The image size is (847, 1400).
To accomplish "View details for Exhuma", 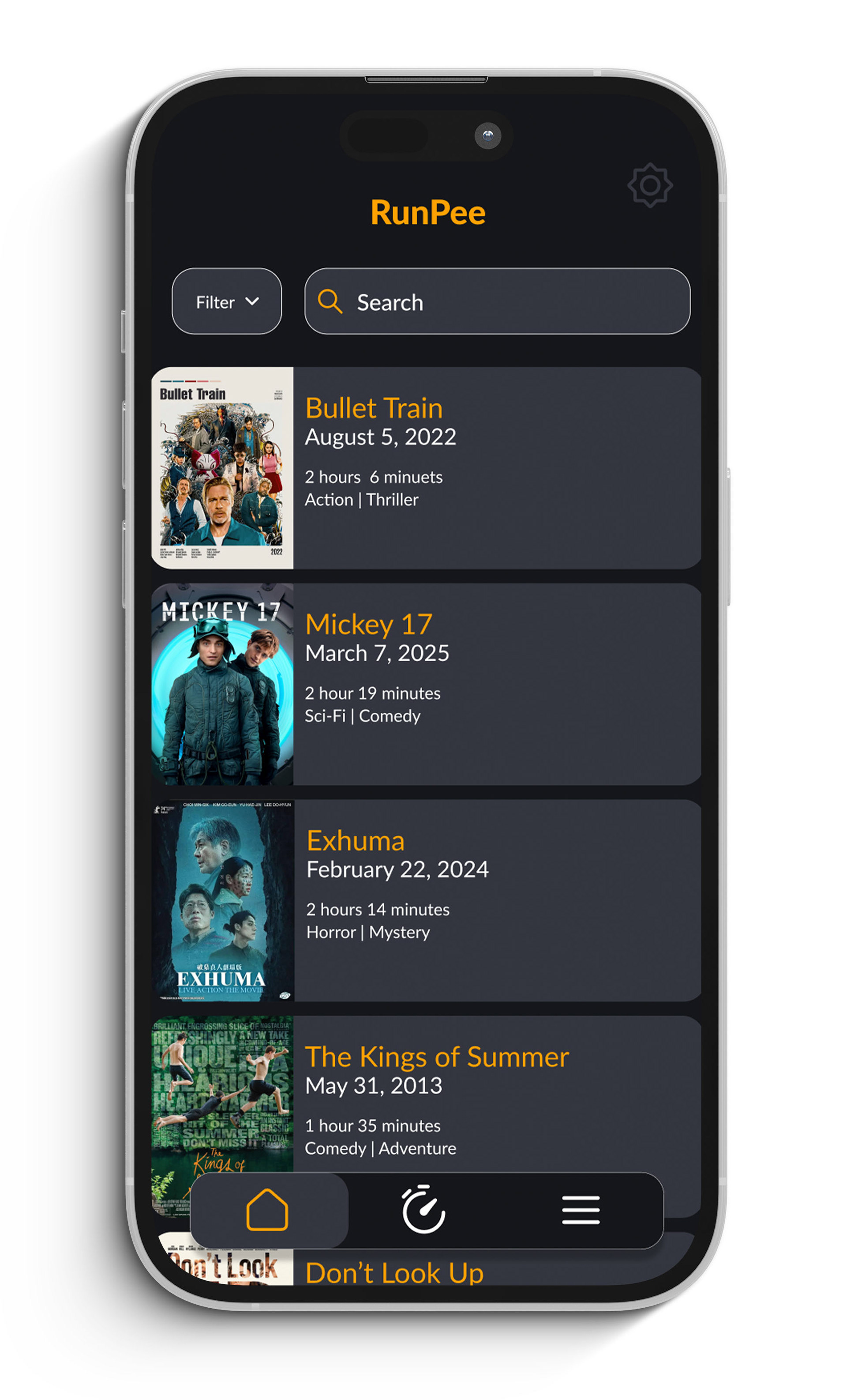I will pyautogui.click(x=426, y=900).
